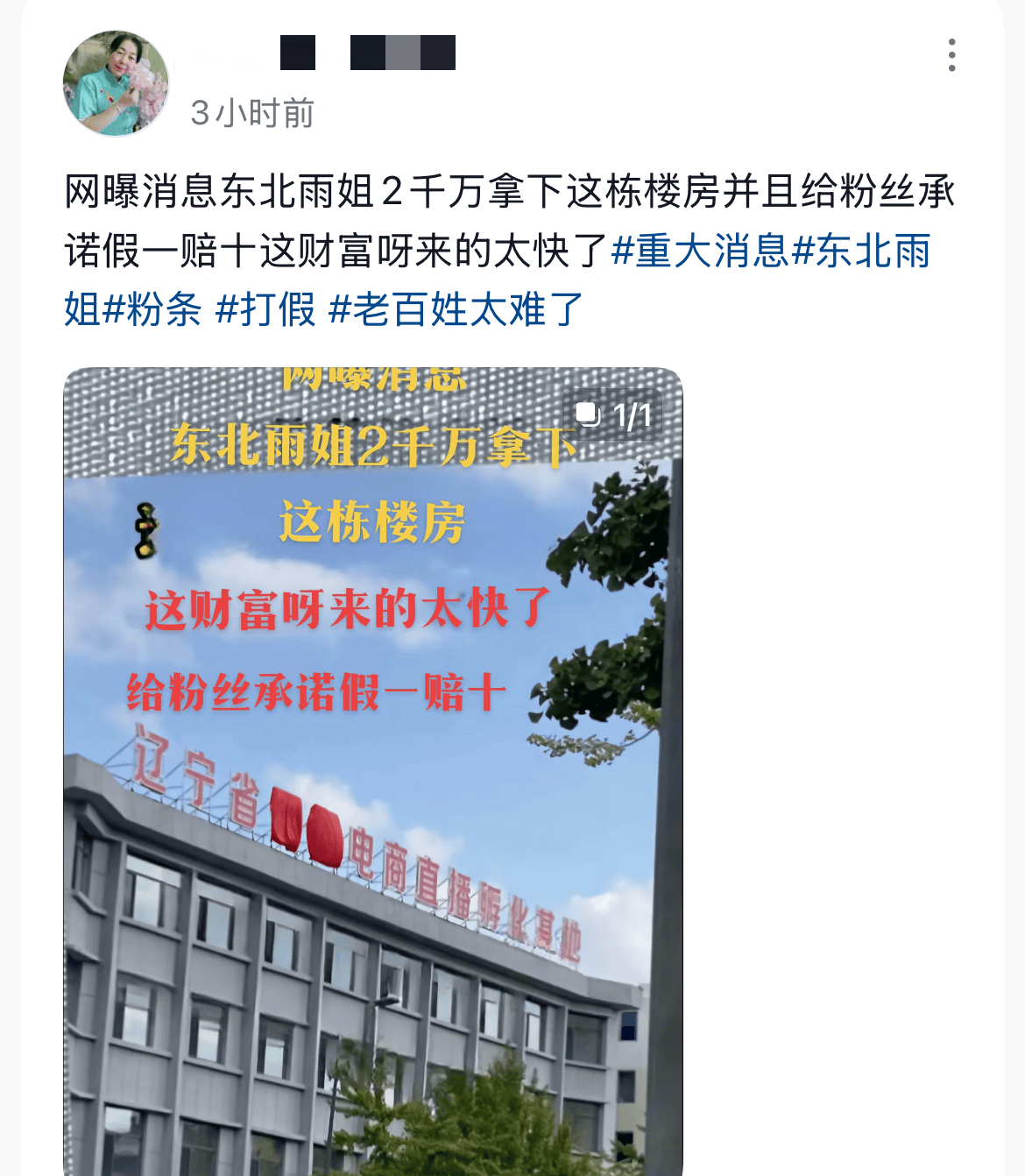The height and width of the screenshot is (1176, 1025).
Task: Open the #粉条 hashtag
Action: pos(152,309)
